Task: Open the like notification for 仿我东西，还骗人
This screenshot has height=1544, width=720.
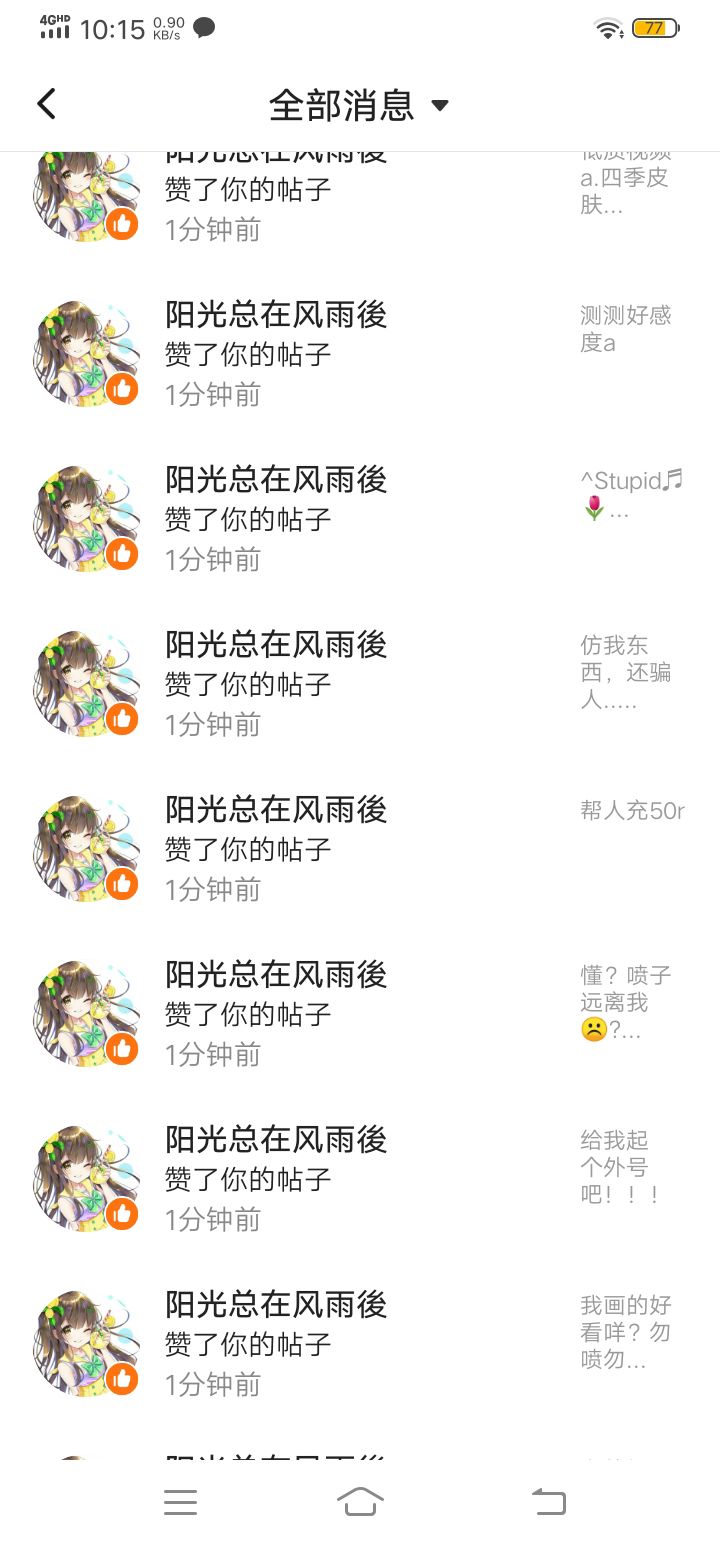Action: [360, 684]
